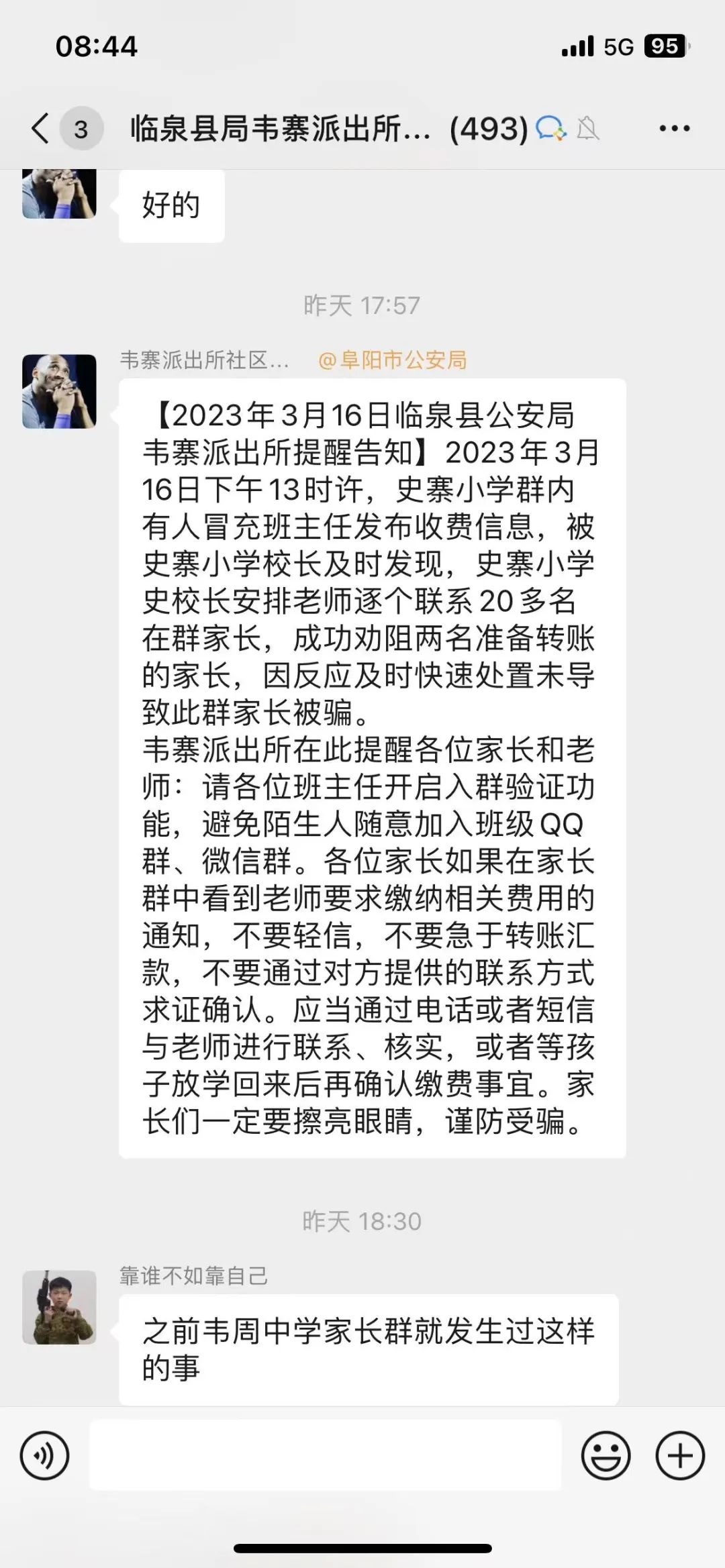725x1568 pixels.
Task: Go back to the chat list
Action: click(x=42, y=128)
